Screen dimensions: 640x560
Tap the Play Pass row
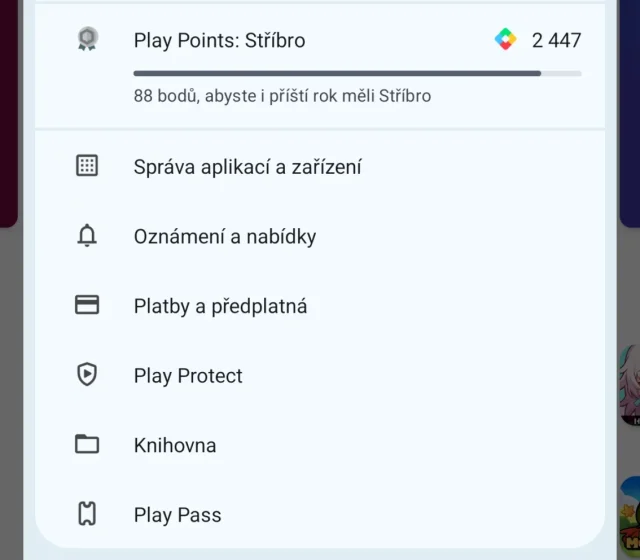coord(178,515)
